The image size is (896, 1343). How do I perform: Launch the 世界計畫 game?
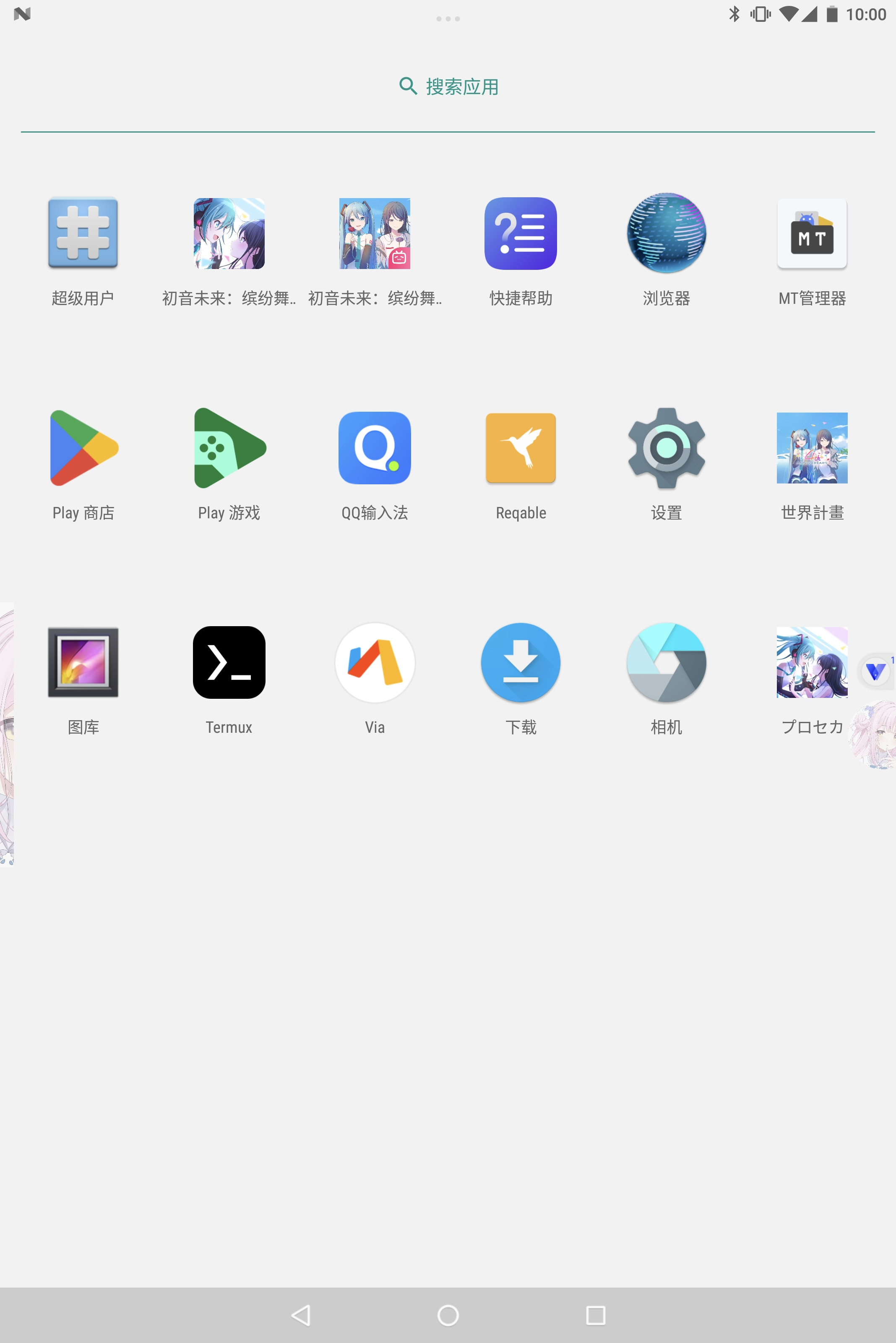tap(812, 448)
